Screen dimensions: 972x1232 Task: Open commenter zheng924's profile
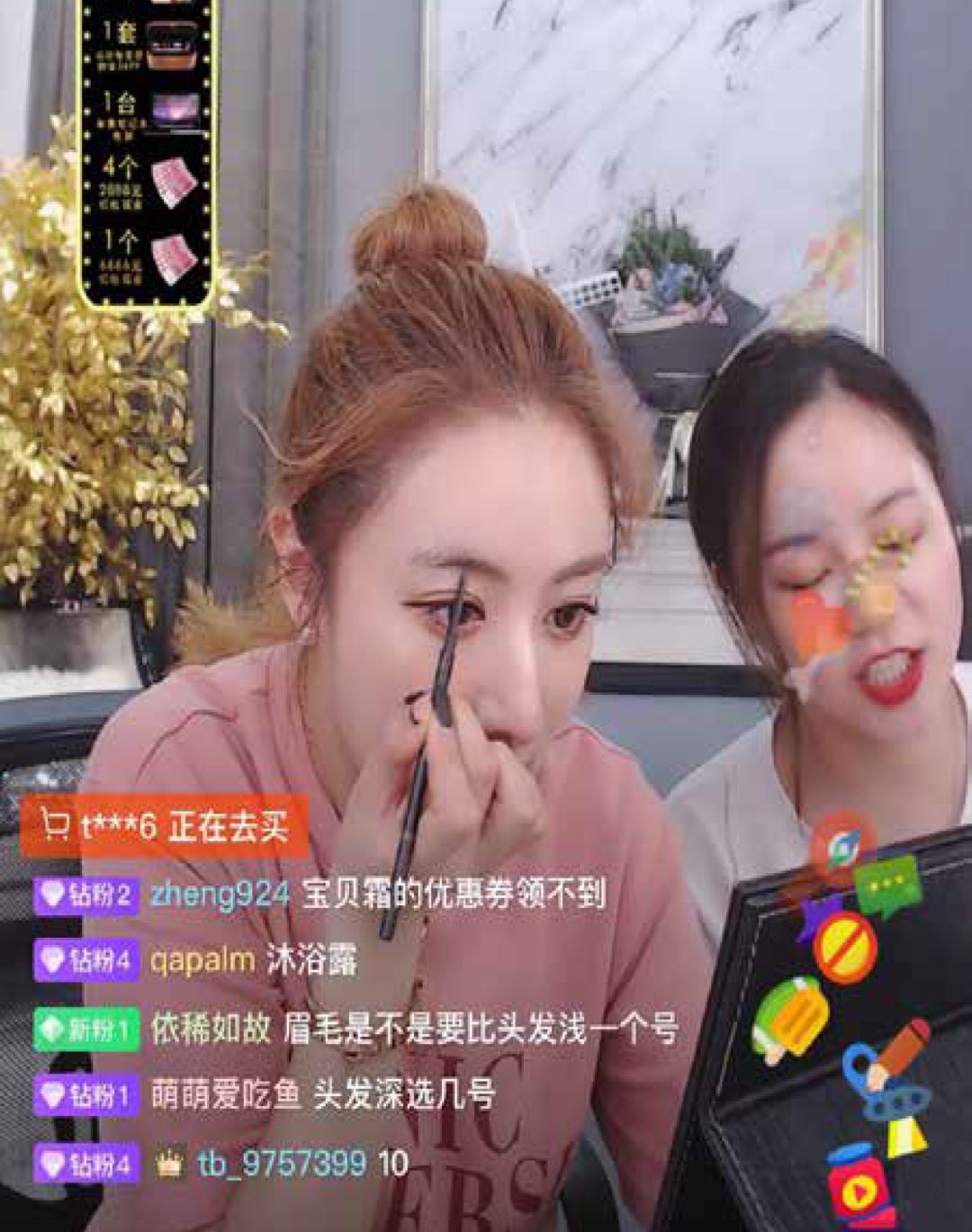click(x=220, y=895)
